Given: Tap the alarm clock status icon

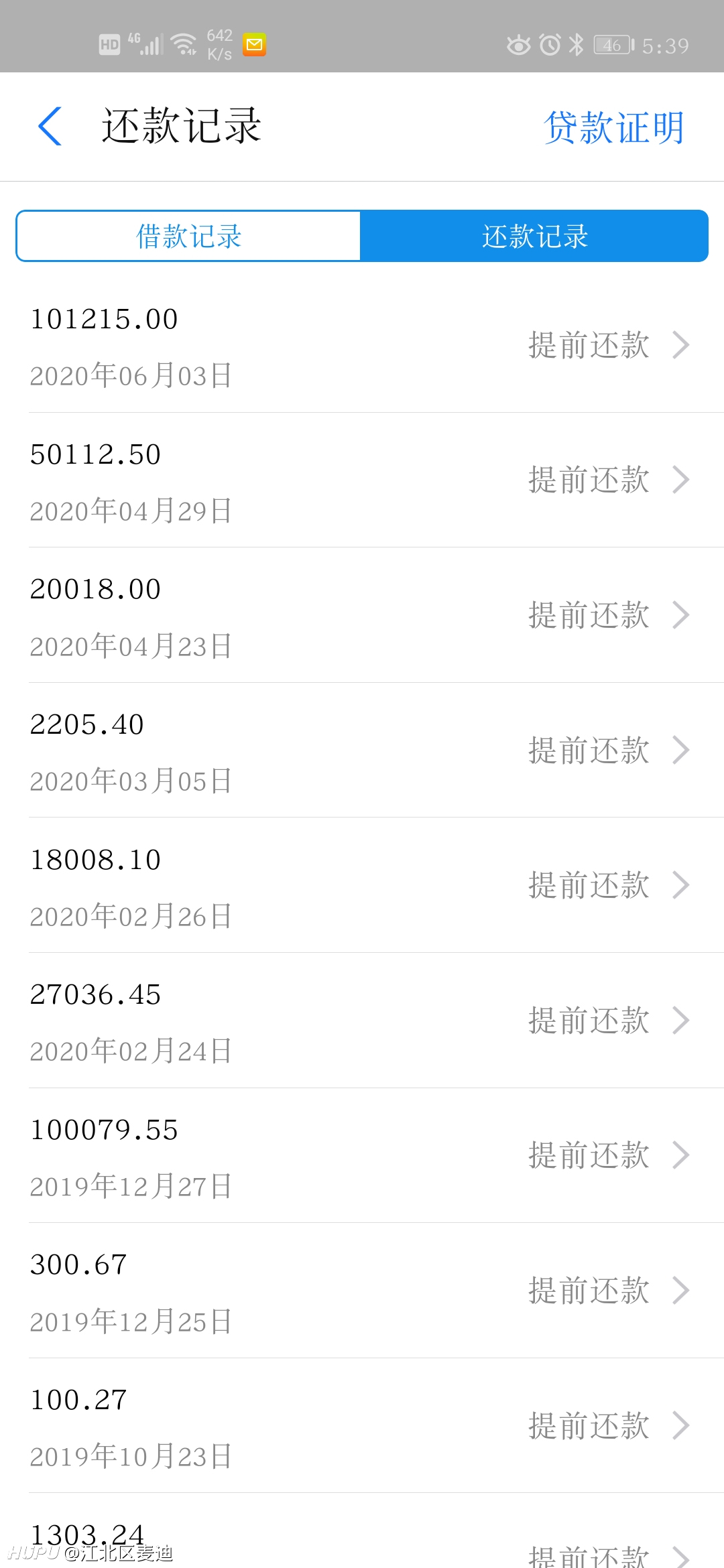Looking at the screenshot, I should click(x=548, y=44).
